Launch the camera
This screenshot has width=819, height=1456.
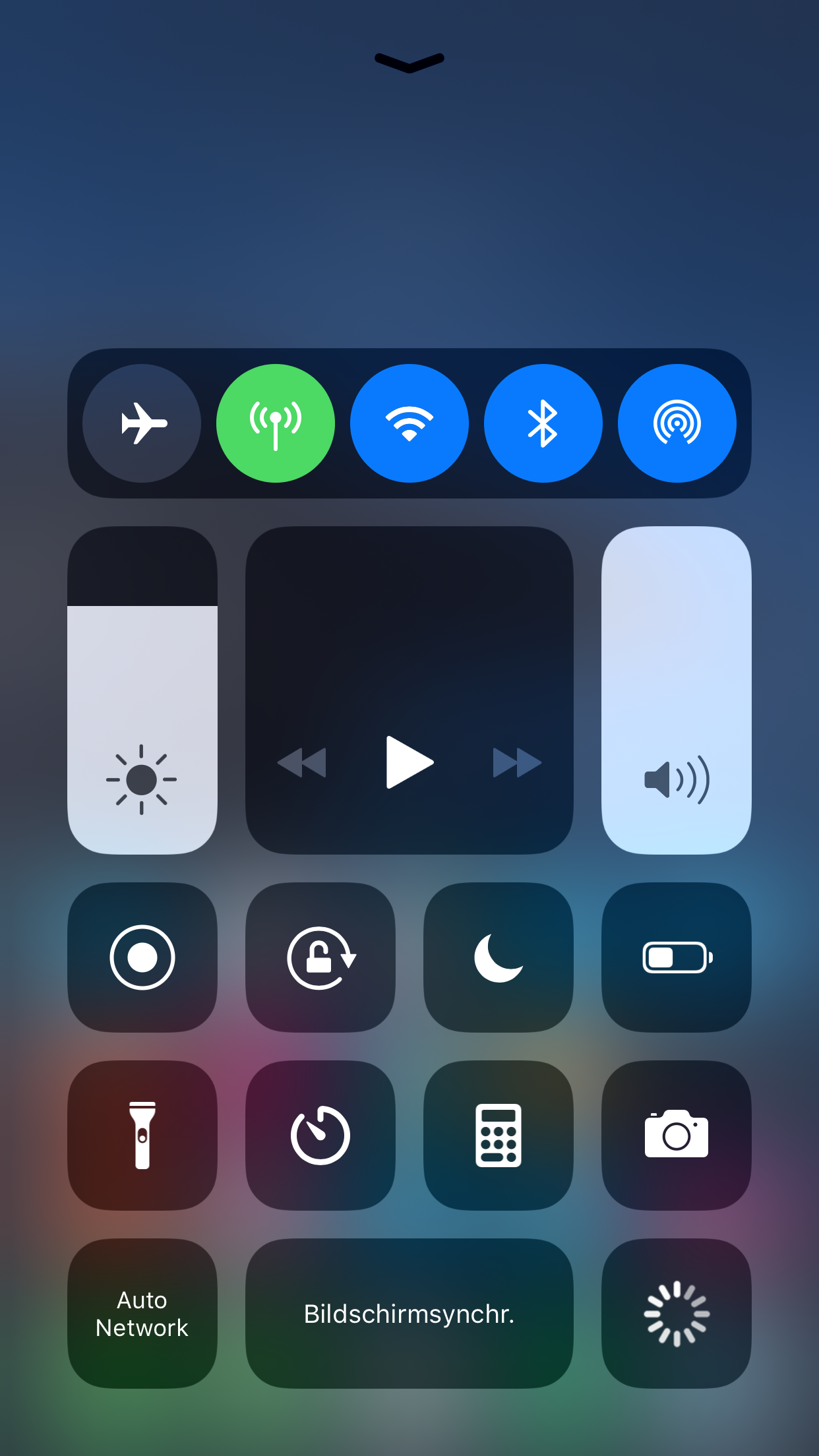pos(677,1136)
